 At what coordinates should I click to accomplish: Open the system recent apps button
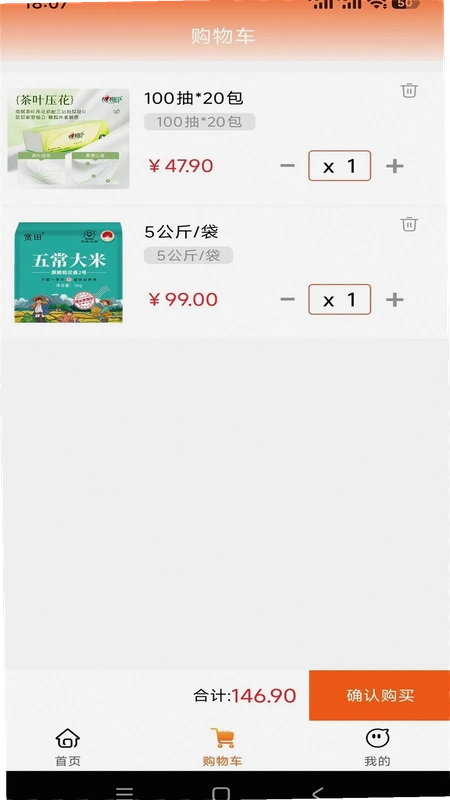[x=124, y=793]
